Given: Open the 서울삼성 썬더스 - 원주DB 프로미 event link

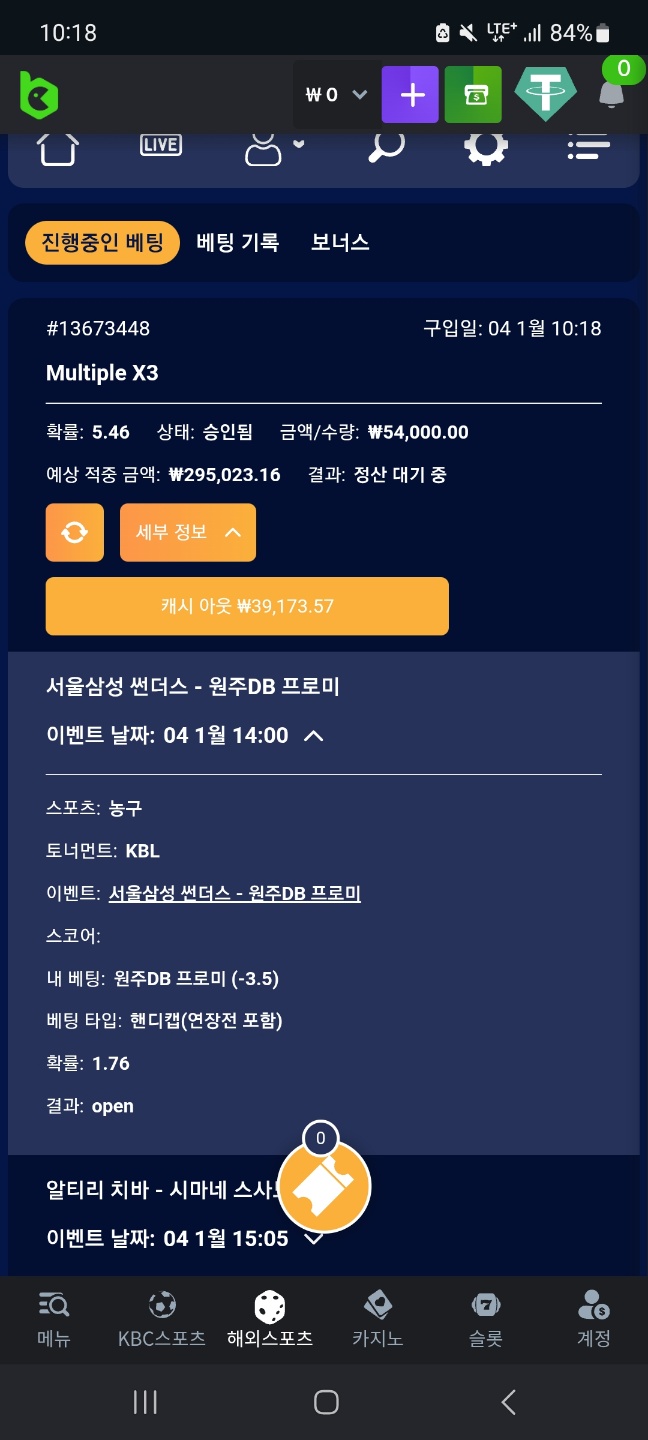Looking at the screenshot, I should pyautogui.click(x=235, y=893).
